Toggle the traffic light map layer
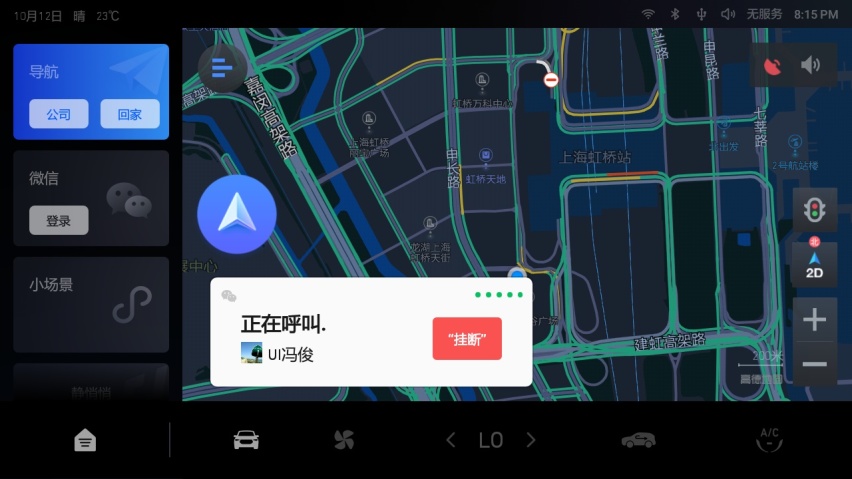Image resolution: width=852 pixels, height=479 pixels. point(814,210)
